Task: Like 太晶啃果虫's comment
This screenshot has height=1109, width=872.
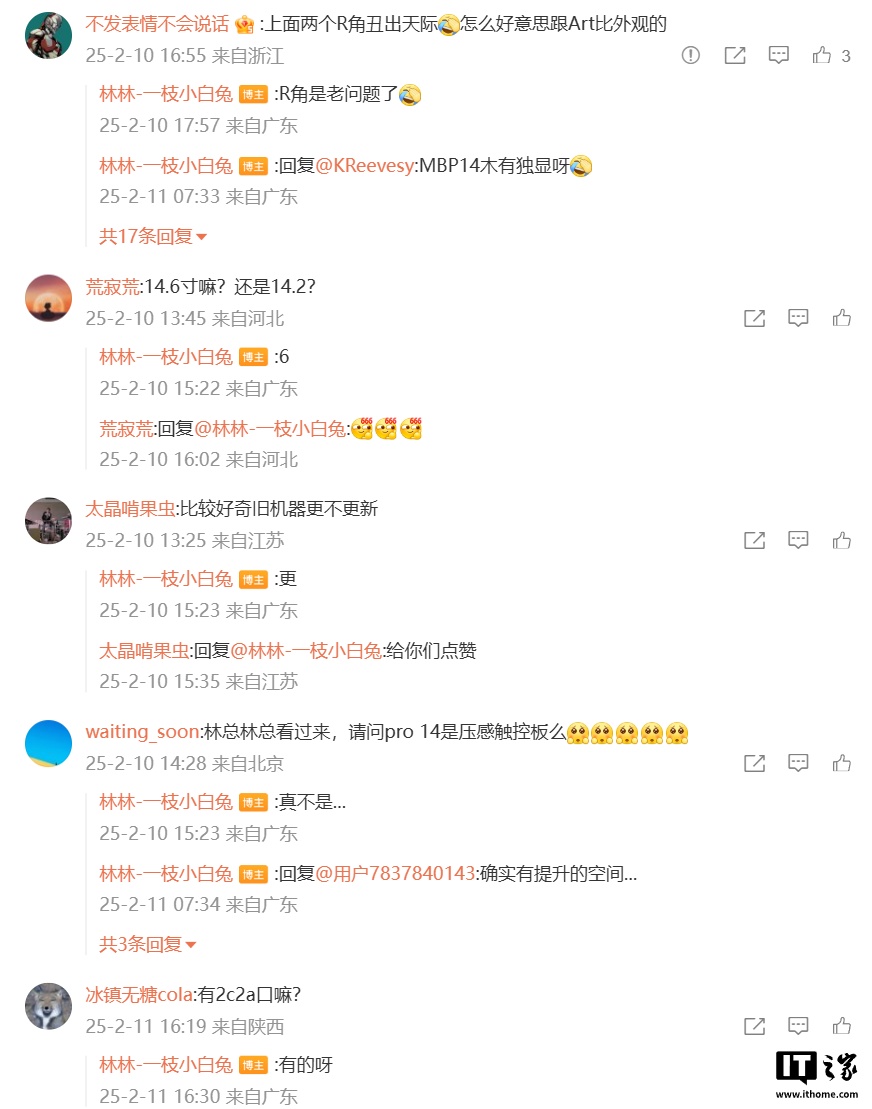Action: click(x=842, y=540)
